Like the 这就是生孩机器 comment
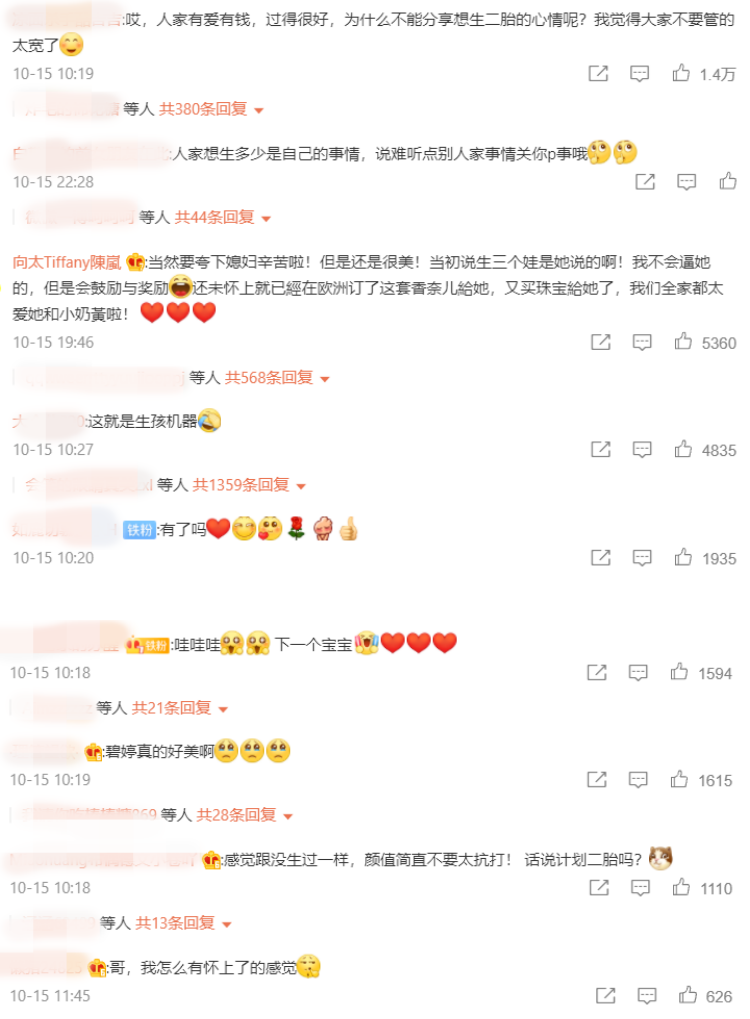The width and height of the screenshot is (750, 1019). (683, 449)
